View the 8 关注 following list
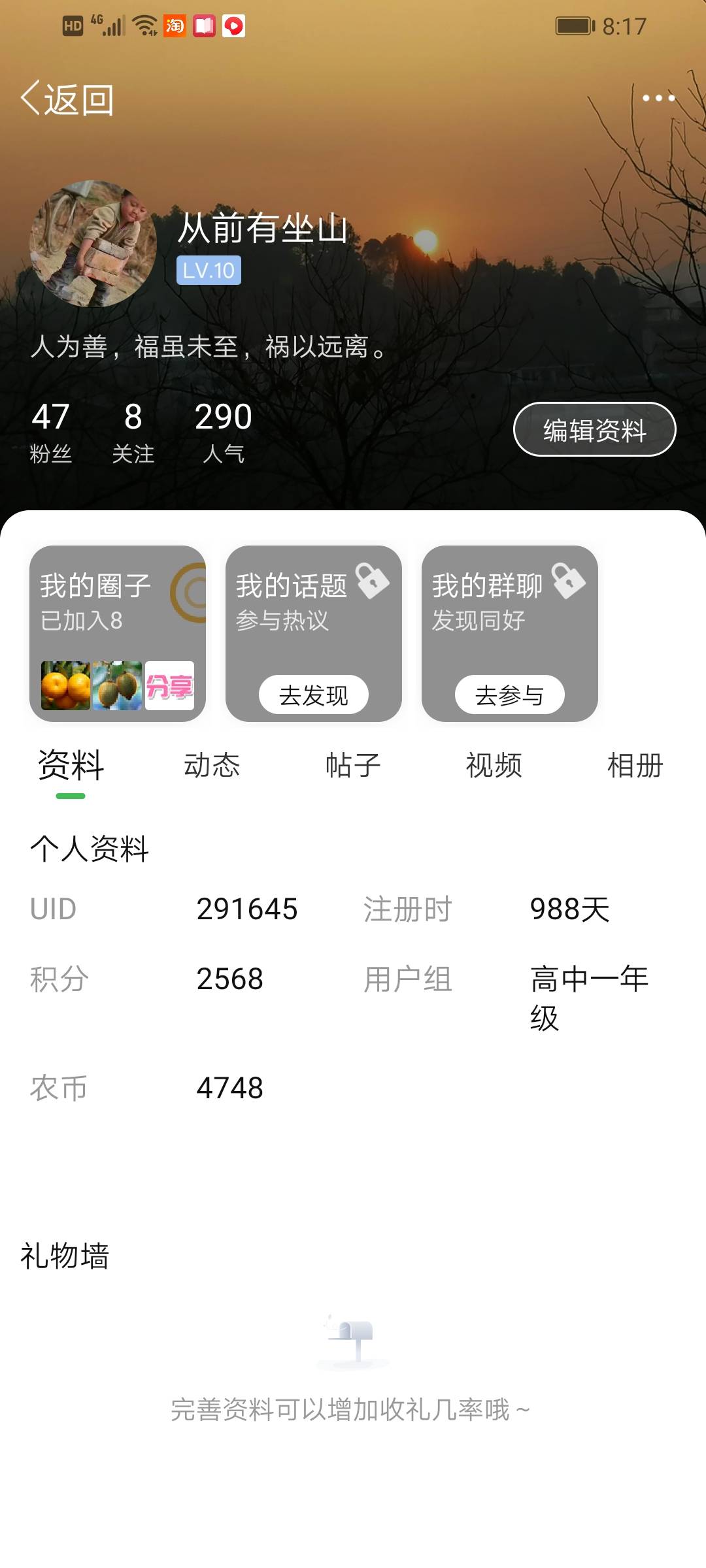The width and height of the screenshot is (706, 1568). coord(133,433)
